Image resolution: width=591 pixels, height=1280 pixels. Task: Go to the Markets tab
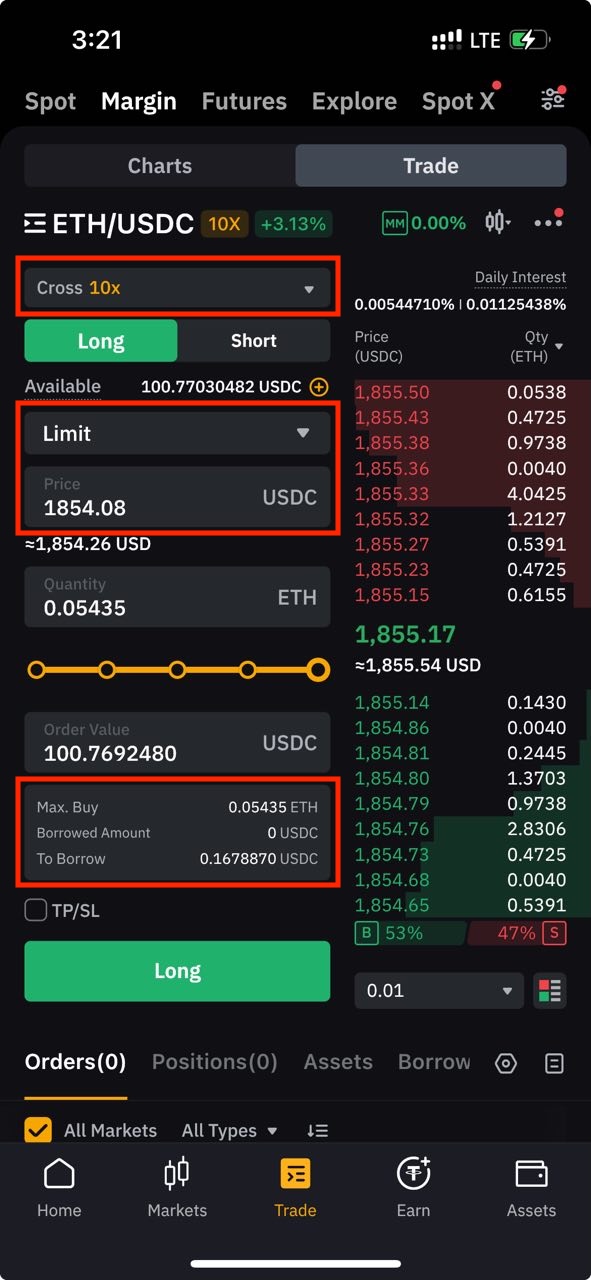(177, 1188)
